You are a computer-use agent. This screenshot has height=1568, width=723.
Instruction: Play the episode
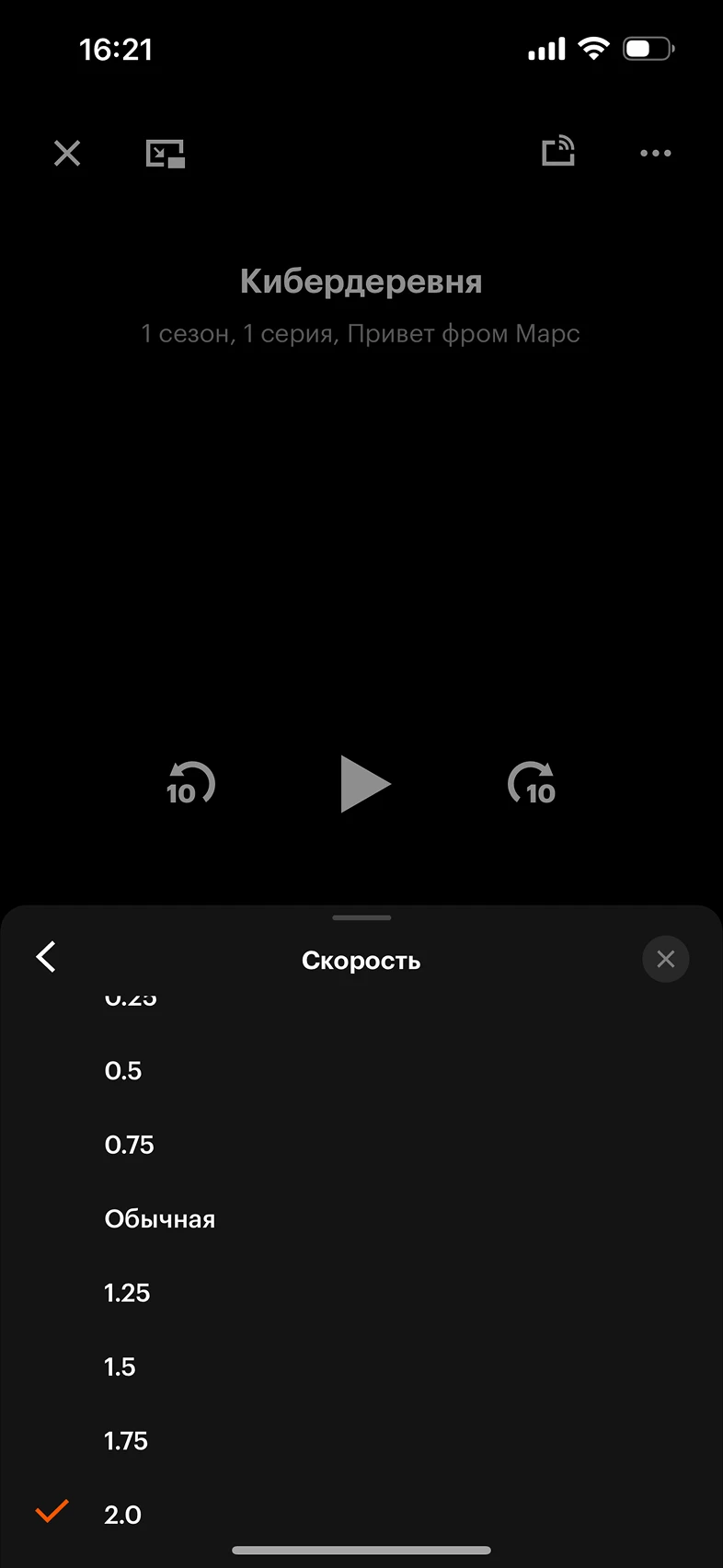coord(364,784)
